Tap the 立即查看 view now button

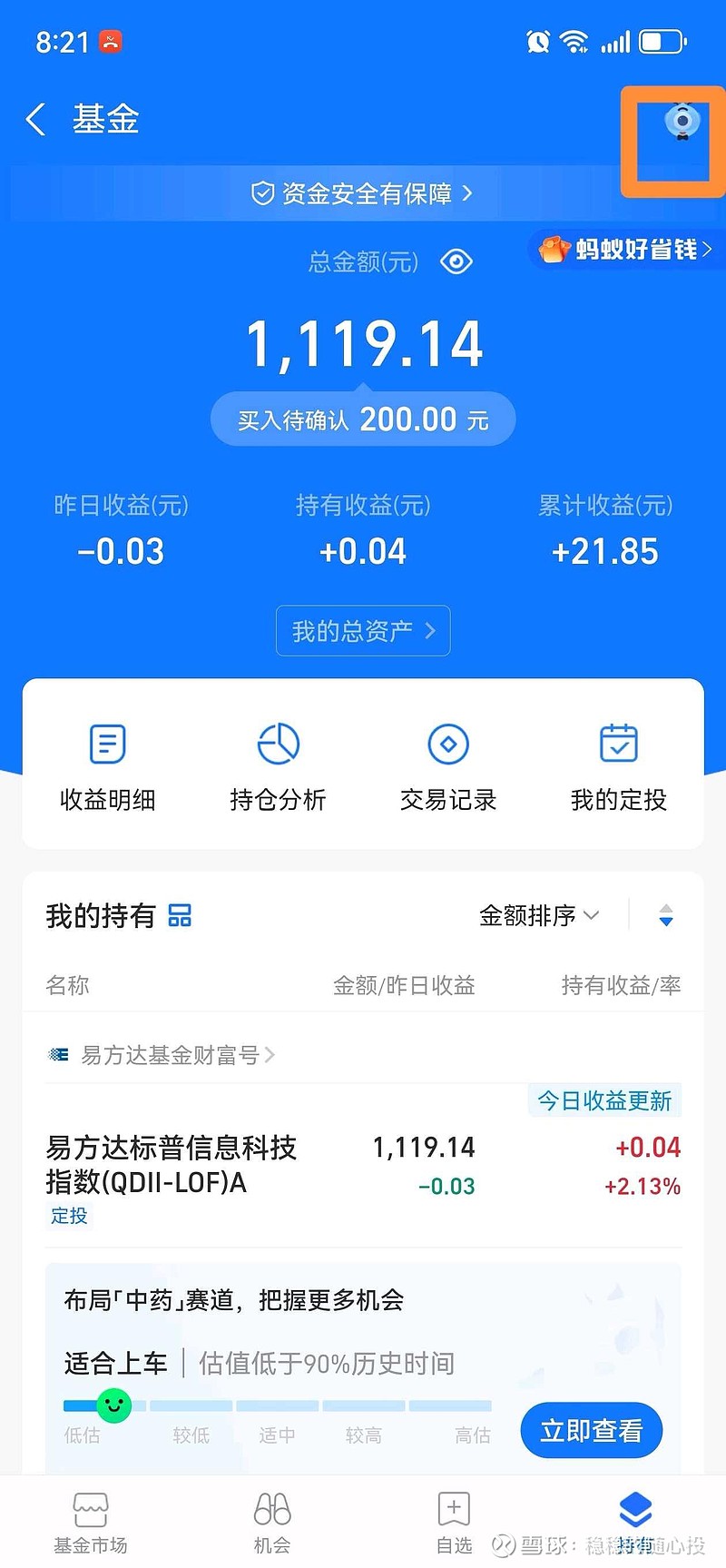coord(591,1430)
